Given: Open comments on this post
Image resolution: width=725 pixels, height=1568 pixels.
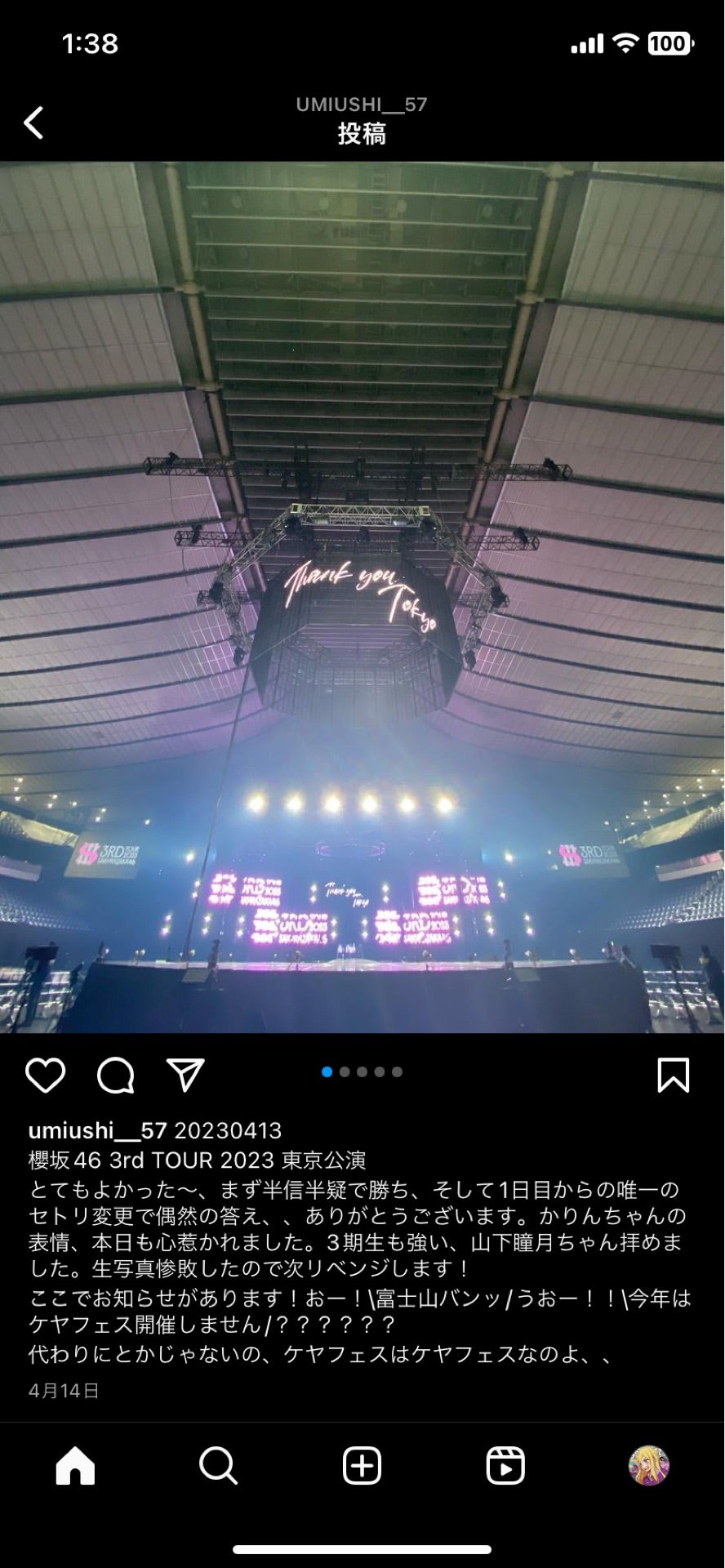Looking at the screenshot, I should pyautogui.click(x=115, y=1075).
